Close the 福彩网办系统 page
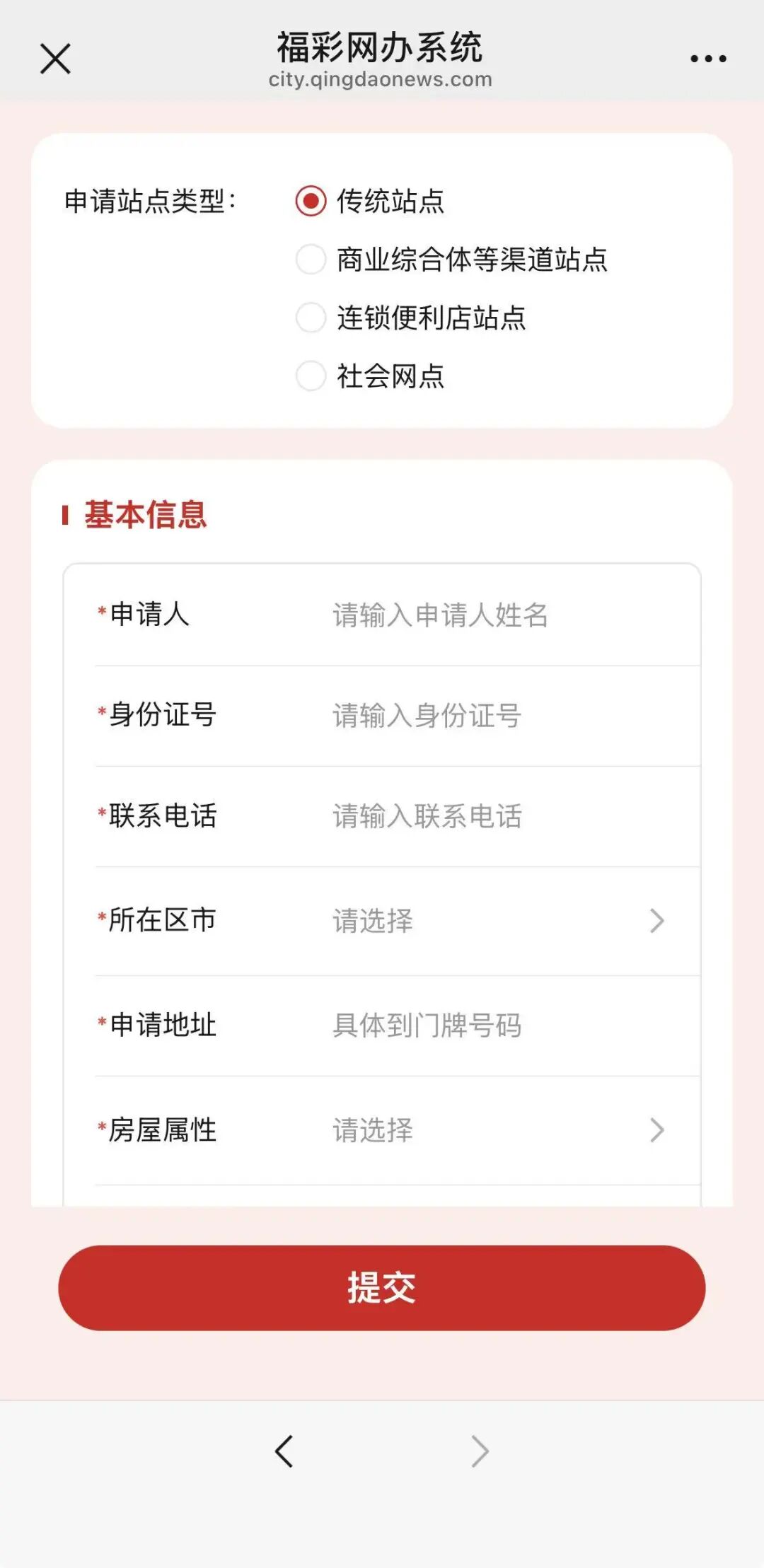The image size is (764, 1568). tap(55, 59)
